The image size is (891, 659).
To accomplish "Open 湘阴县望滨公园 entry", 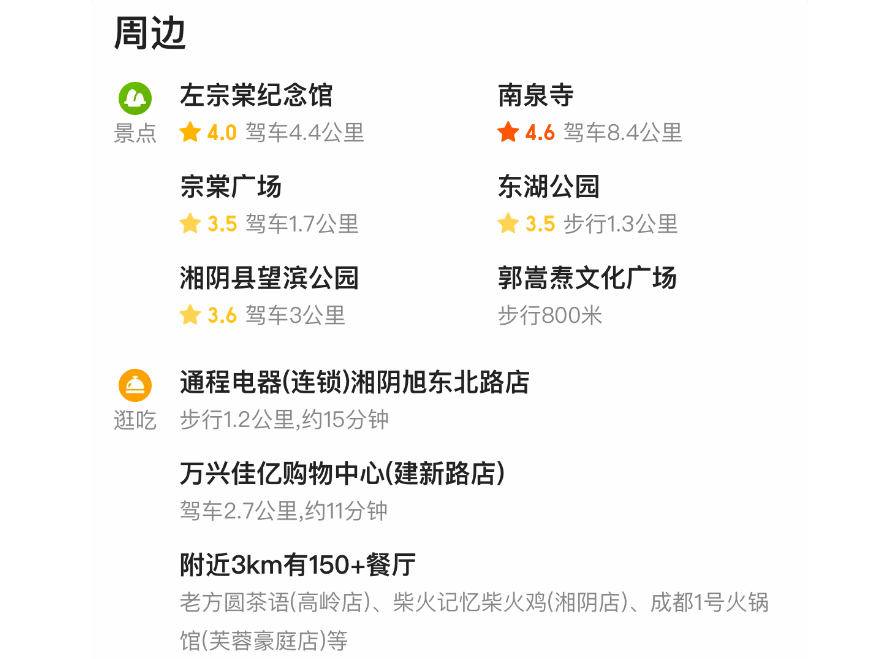I will [x=269, y=279].
